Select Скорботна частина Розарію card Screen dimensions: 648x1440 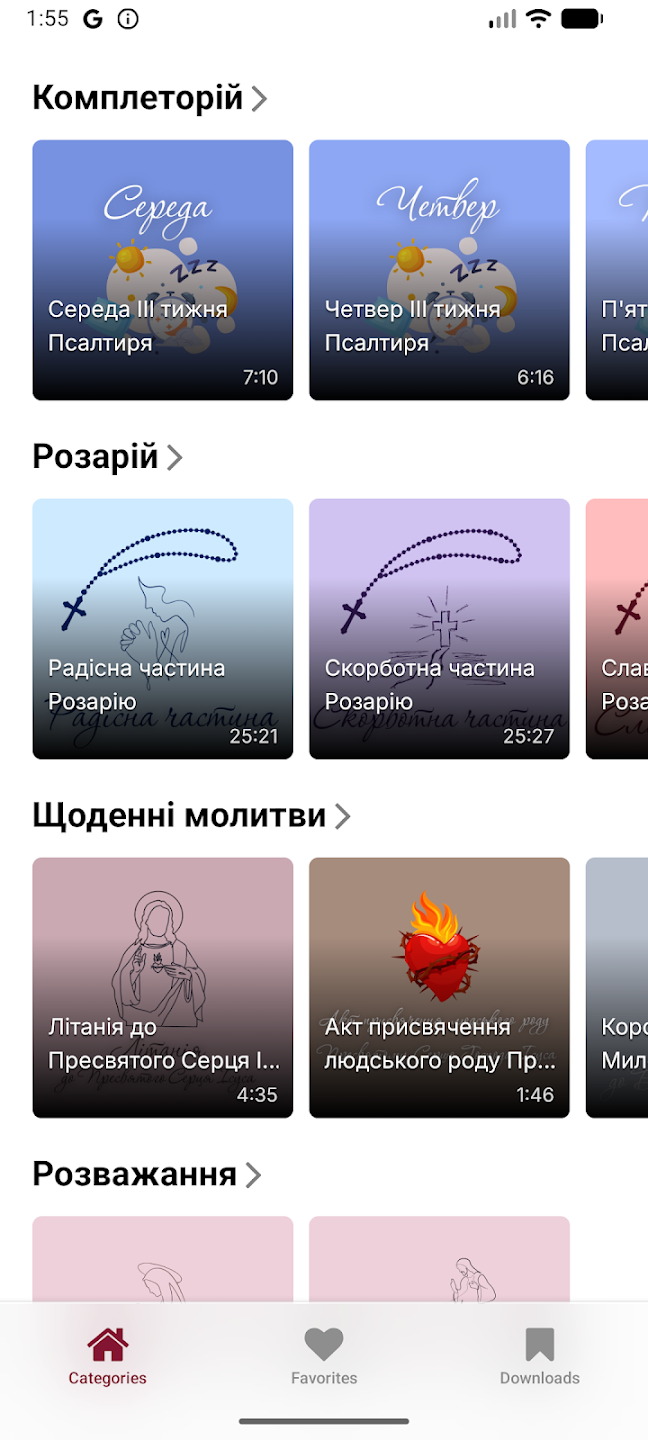pos(439,629)
